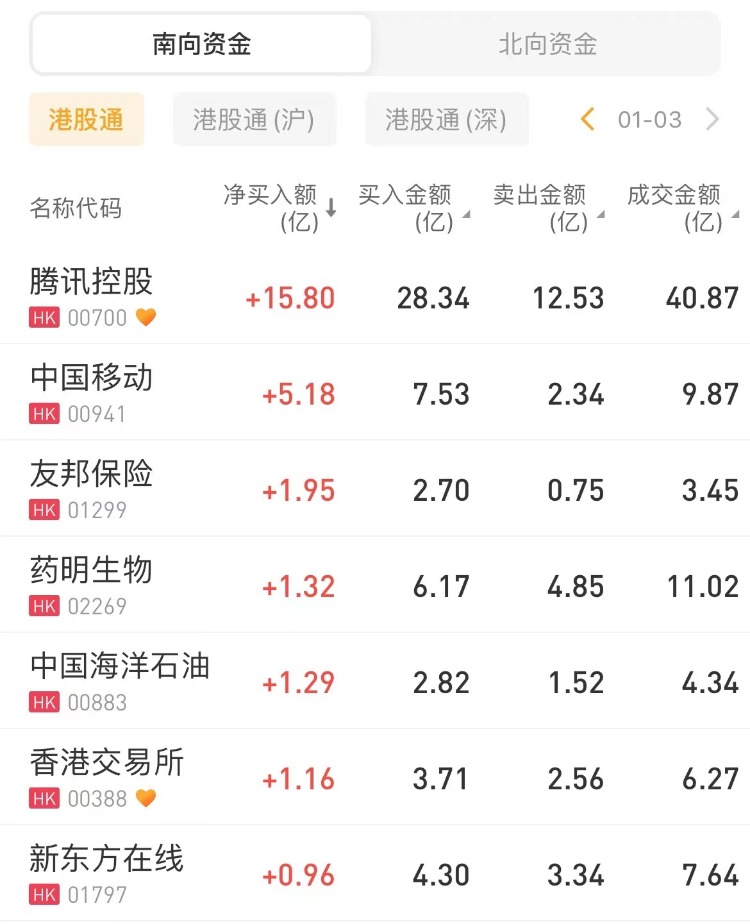The width and height of the screenshot is (750, 924).
Task: Sort by 卖出金额 column
Action: 546,207
